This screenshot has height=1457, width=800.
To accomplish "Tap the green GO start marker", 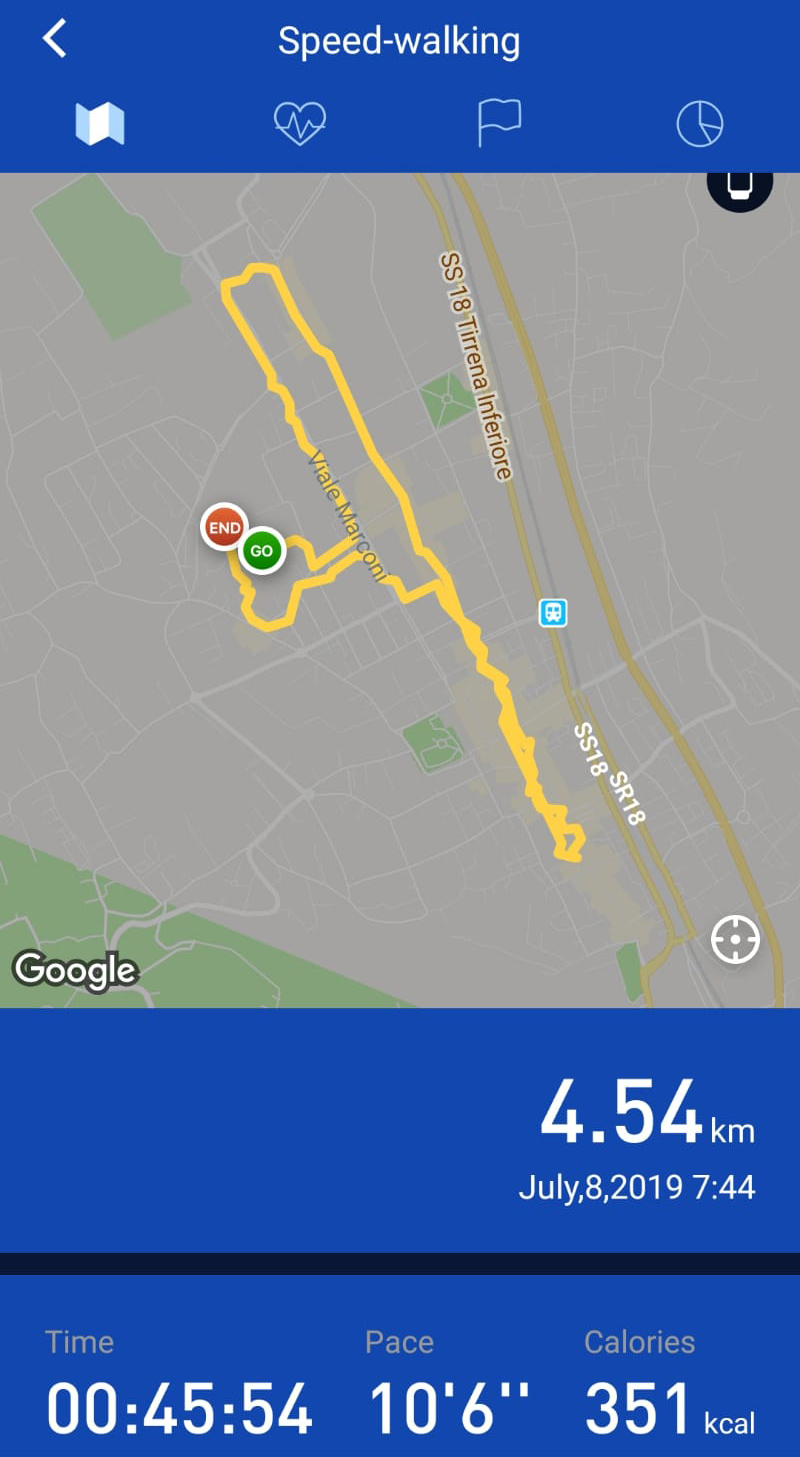I will pos(262,551).
